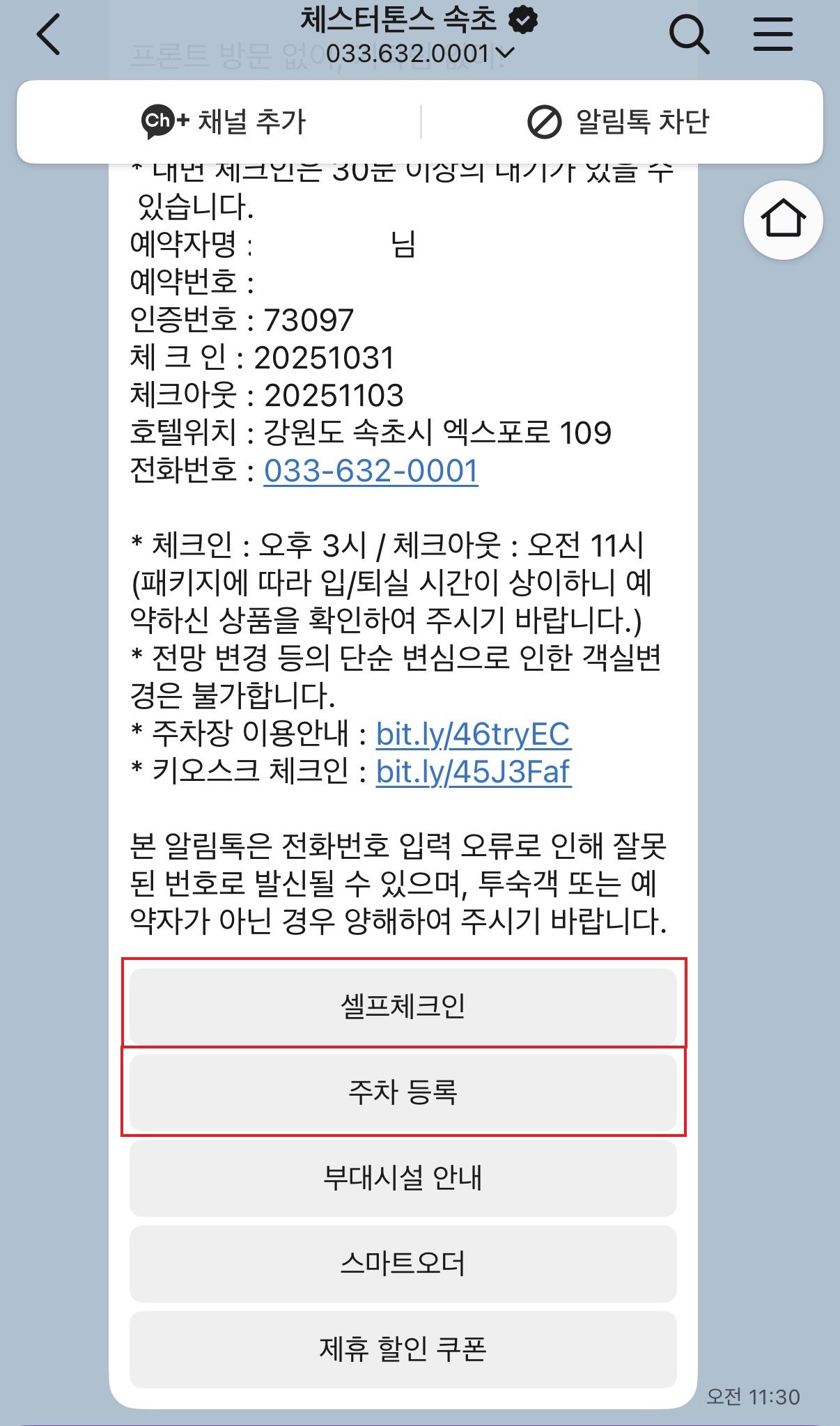Go back to the previous screen
The image size is (840, 1426).
coord(49,35)
